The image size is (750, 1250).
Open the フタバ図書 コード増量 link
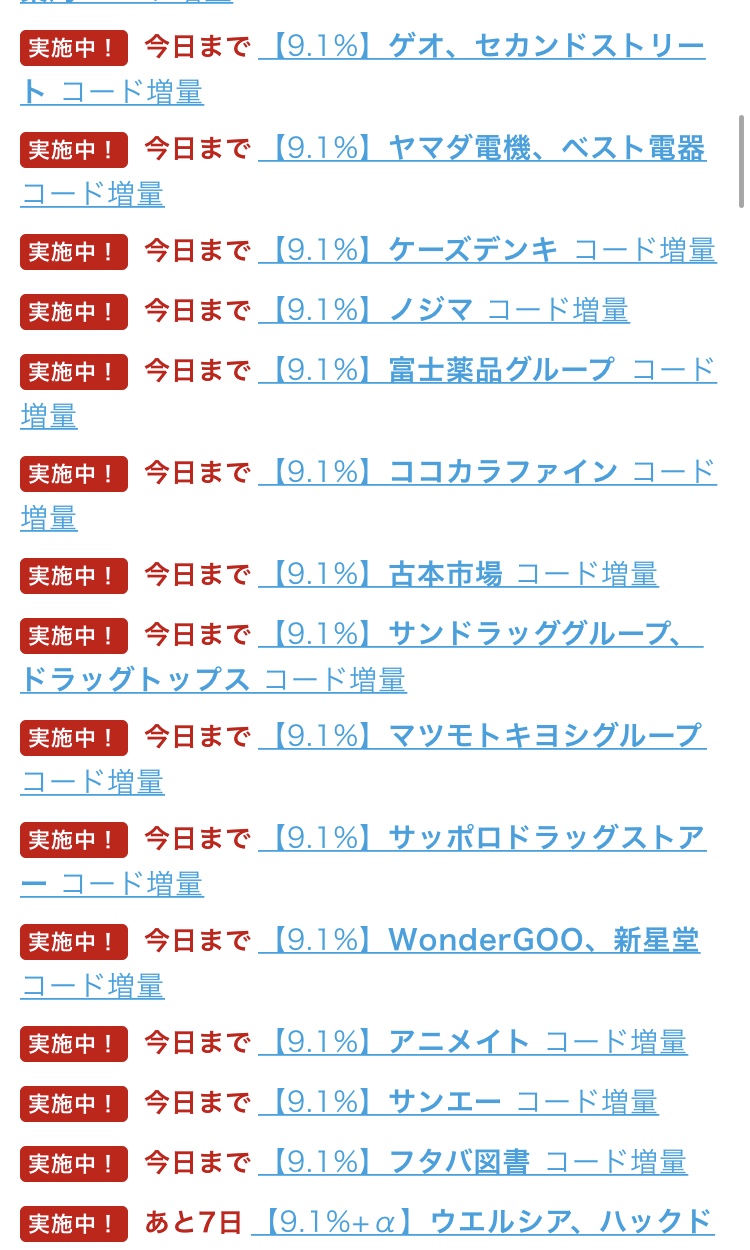(x=472, y=1162)
